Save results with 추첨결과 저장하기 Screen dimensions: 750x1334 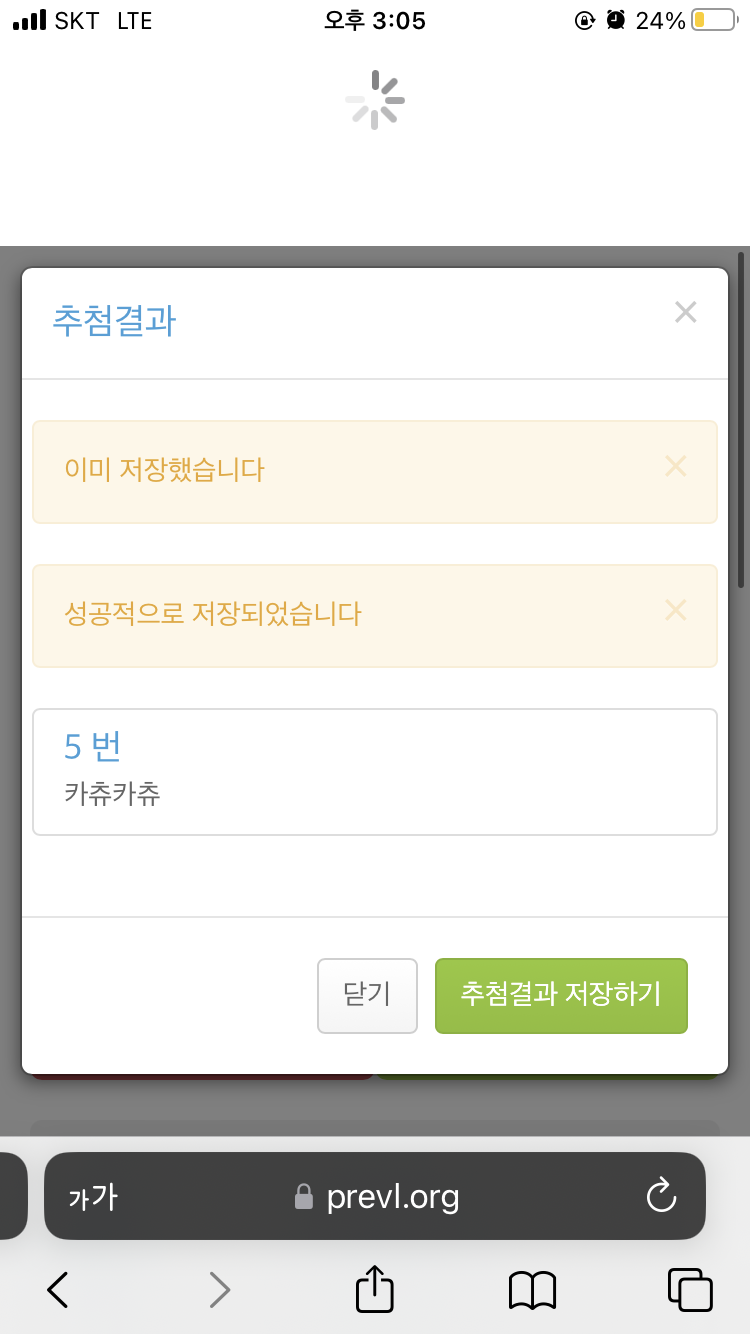pos(561,995)
